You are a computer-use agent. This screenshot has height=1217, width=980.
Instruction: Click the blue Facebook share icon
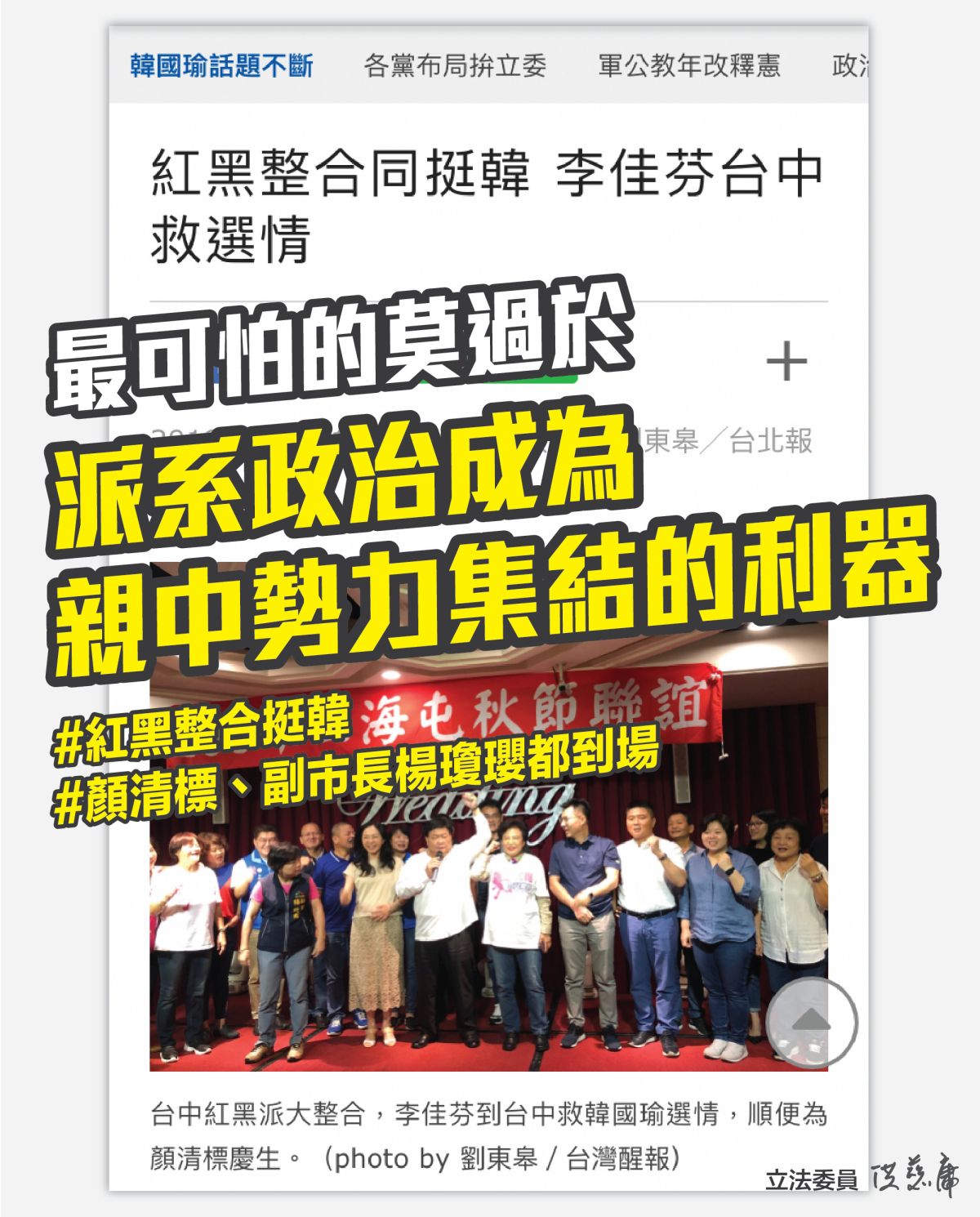pyautogui.click(x=214, y=369)
